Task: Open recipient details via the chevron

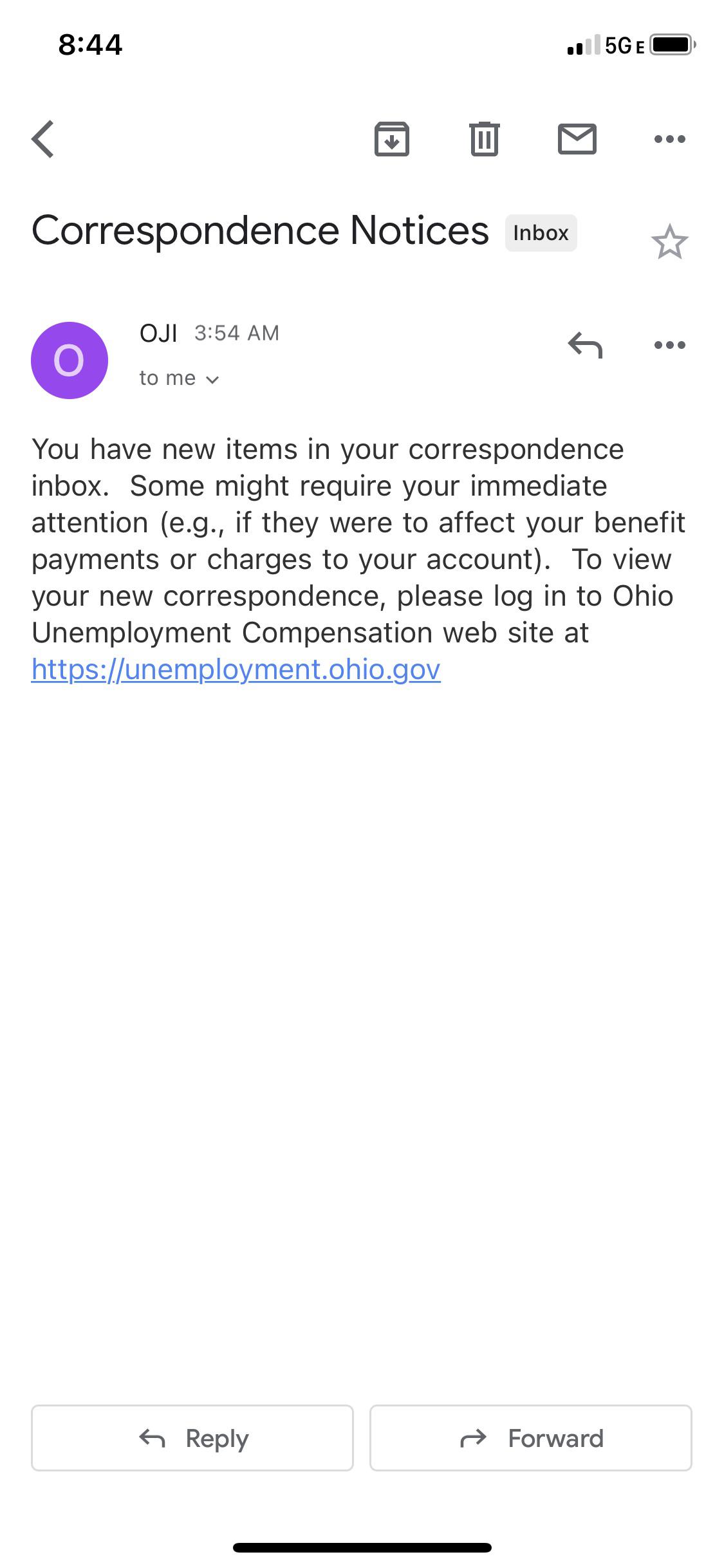Action: click(x=213, y=380)
